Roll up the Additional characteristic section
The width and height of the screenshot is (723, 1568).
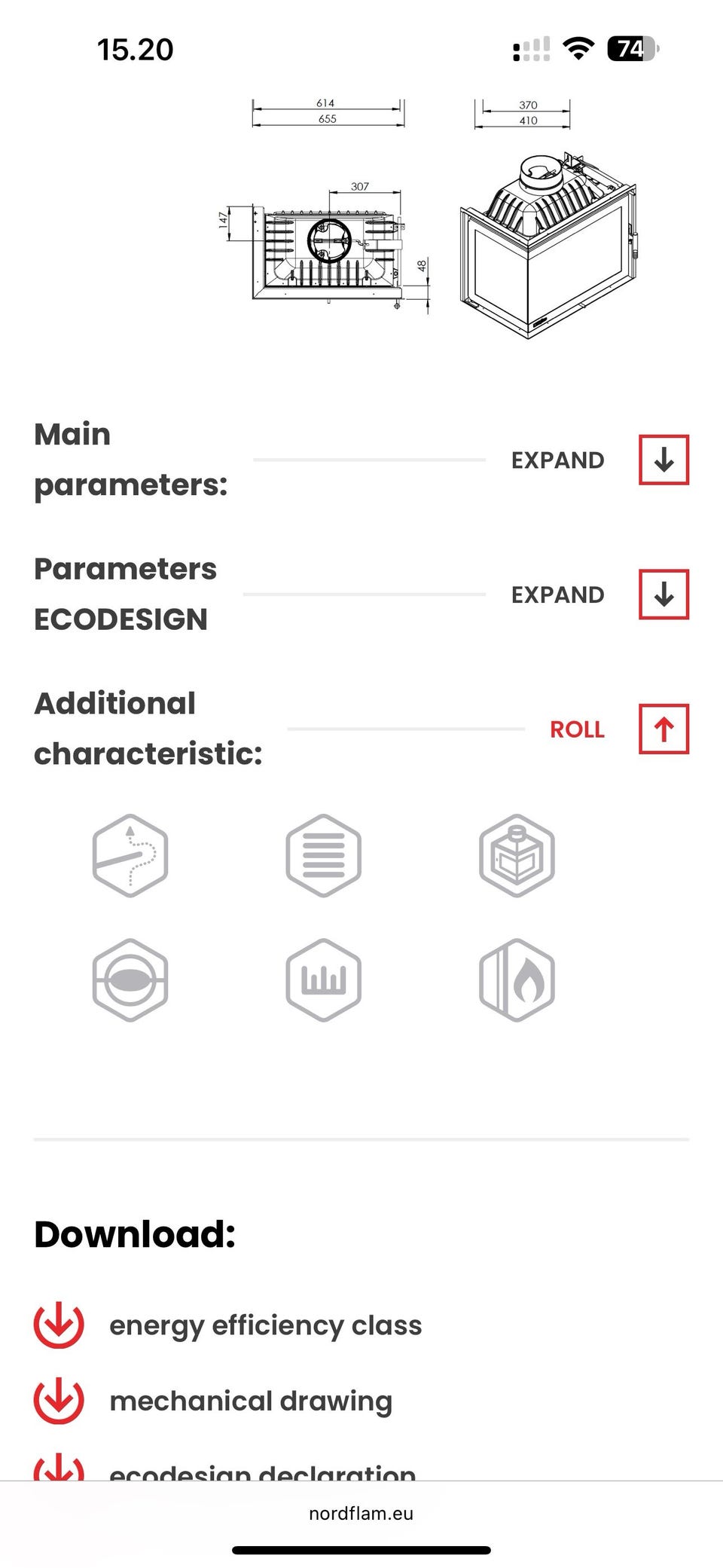[664, 729]
